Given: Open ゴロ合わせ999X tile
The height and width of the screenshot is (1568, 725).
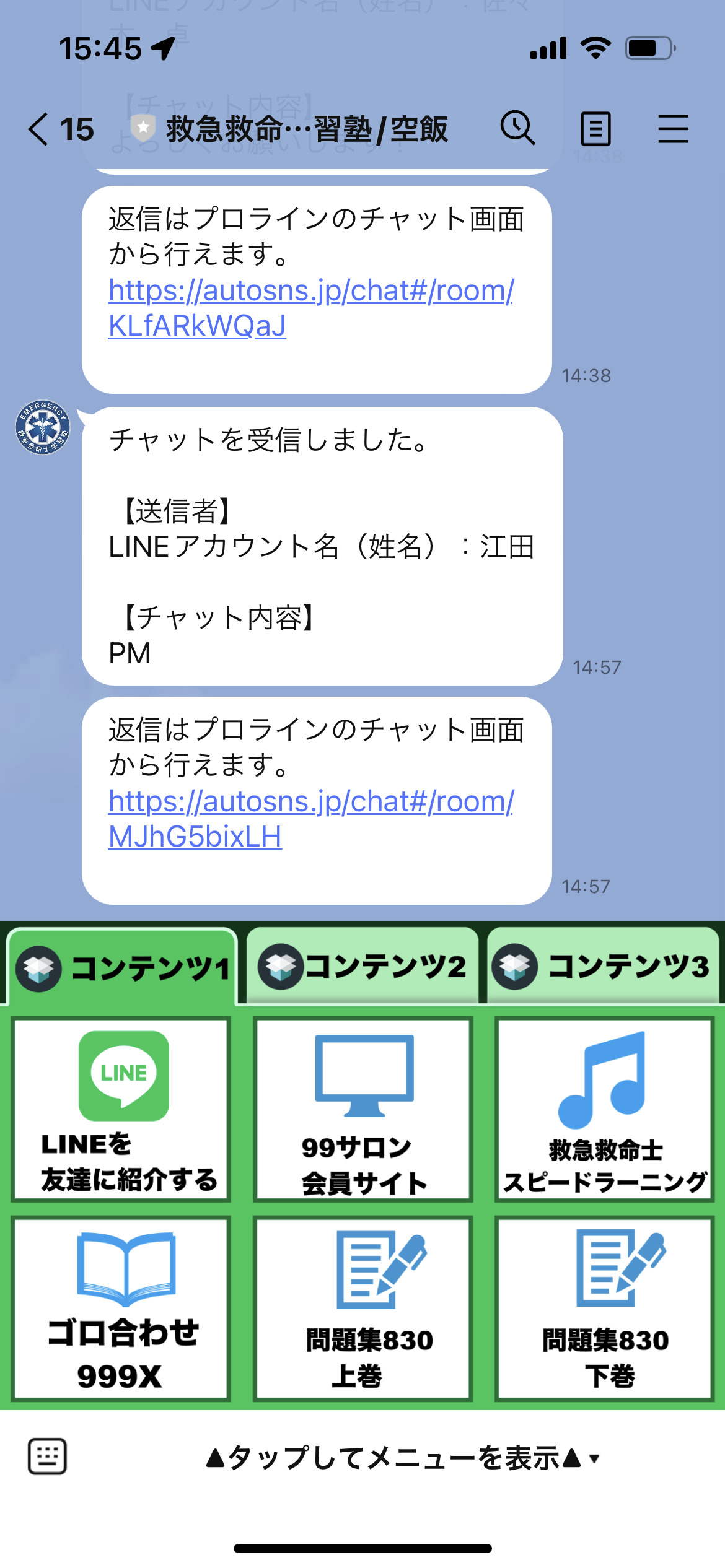Looking at the screenshot, I should tap(121, 1309).
